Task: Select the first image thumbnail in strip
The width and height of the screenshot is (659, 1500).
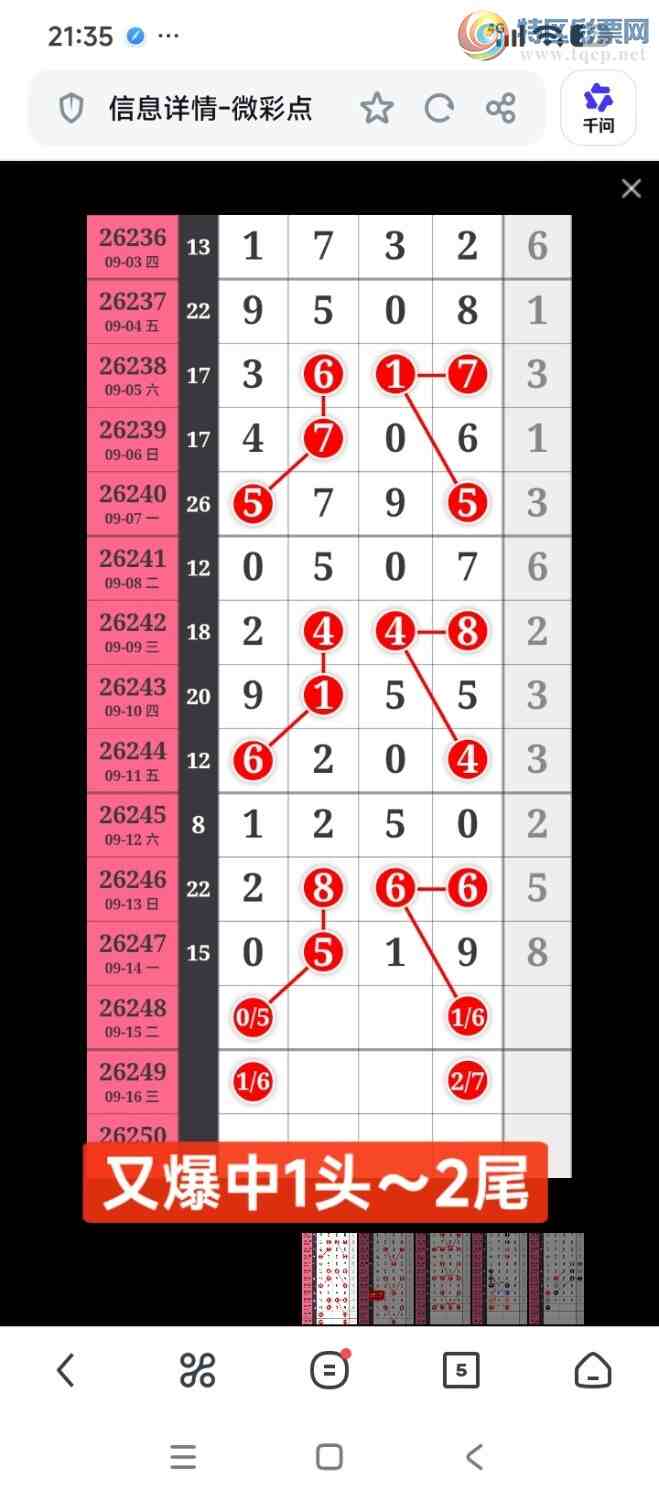Action: 329,1278
